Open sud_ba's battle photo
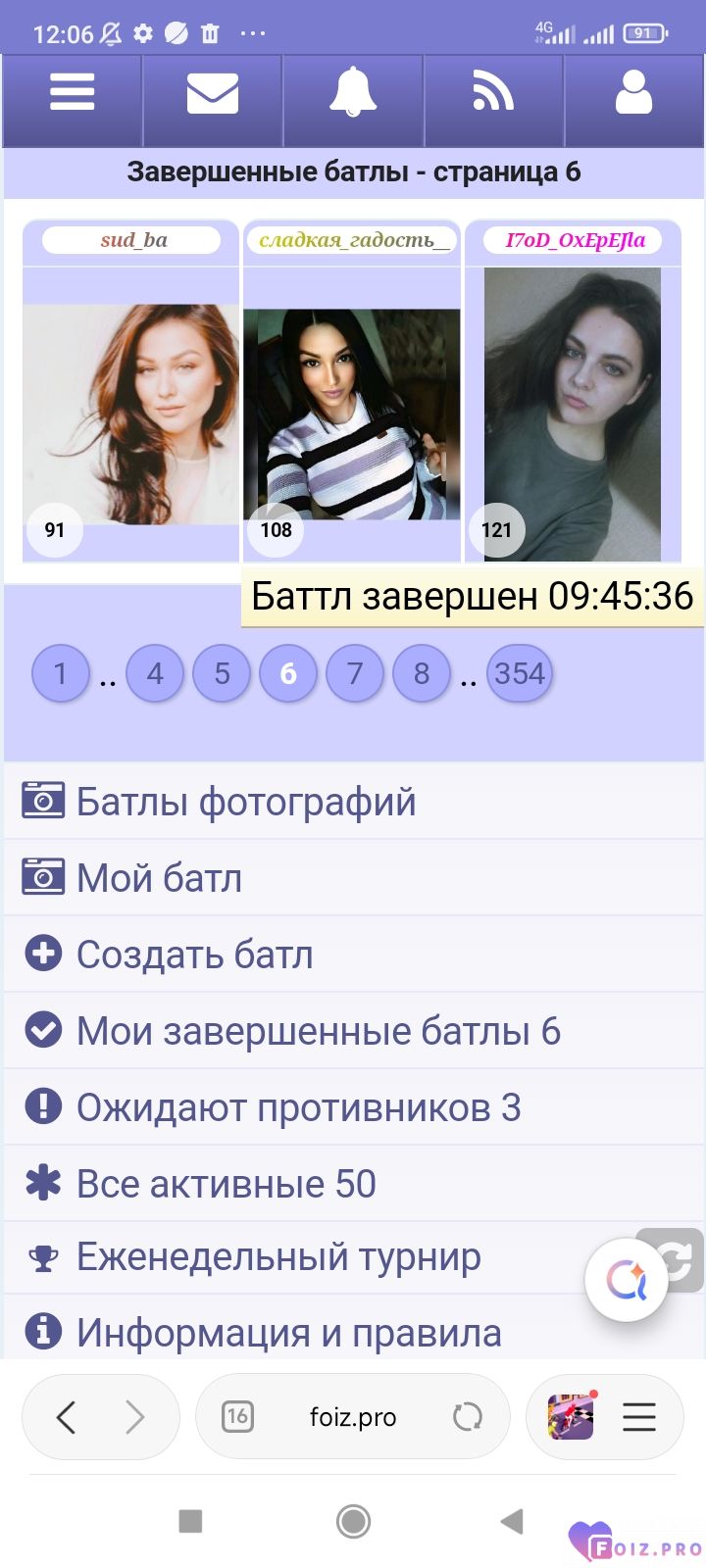This screenshot has height=1568, width=706. tap(130, 414)
